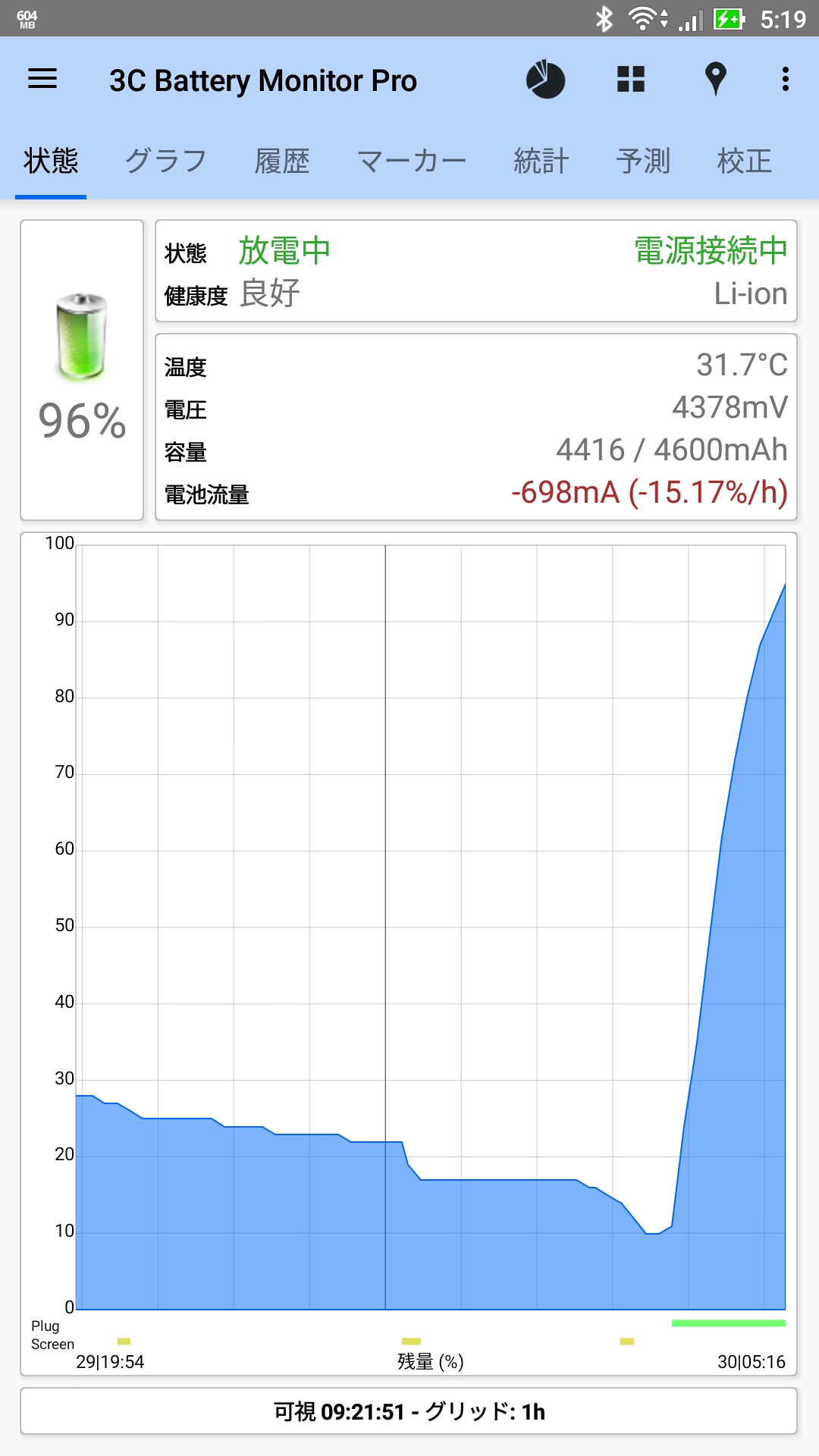Open the 校正 tab

click(x=745, y=161)
